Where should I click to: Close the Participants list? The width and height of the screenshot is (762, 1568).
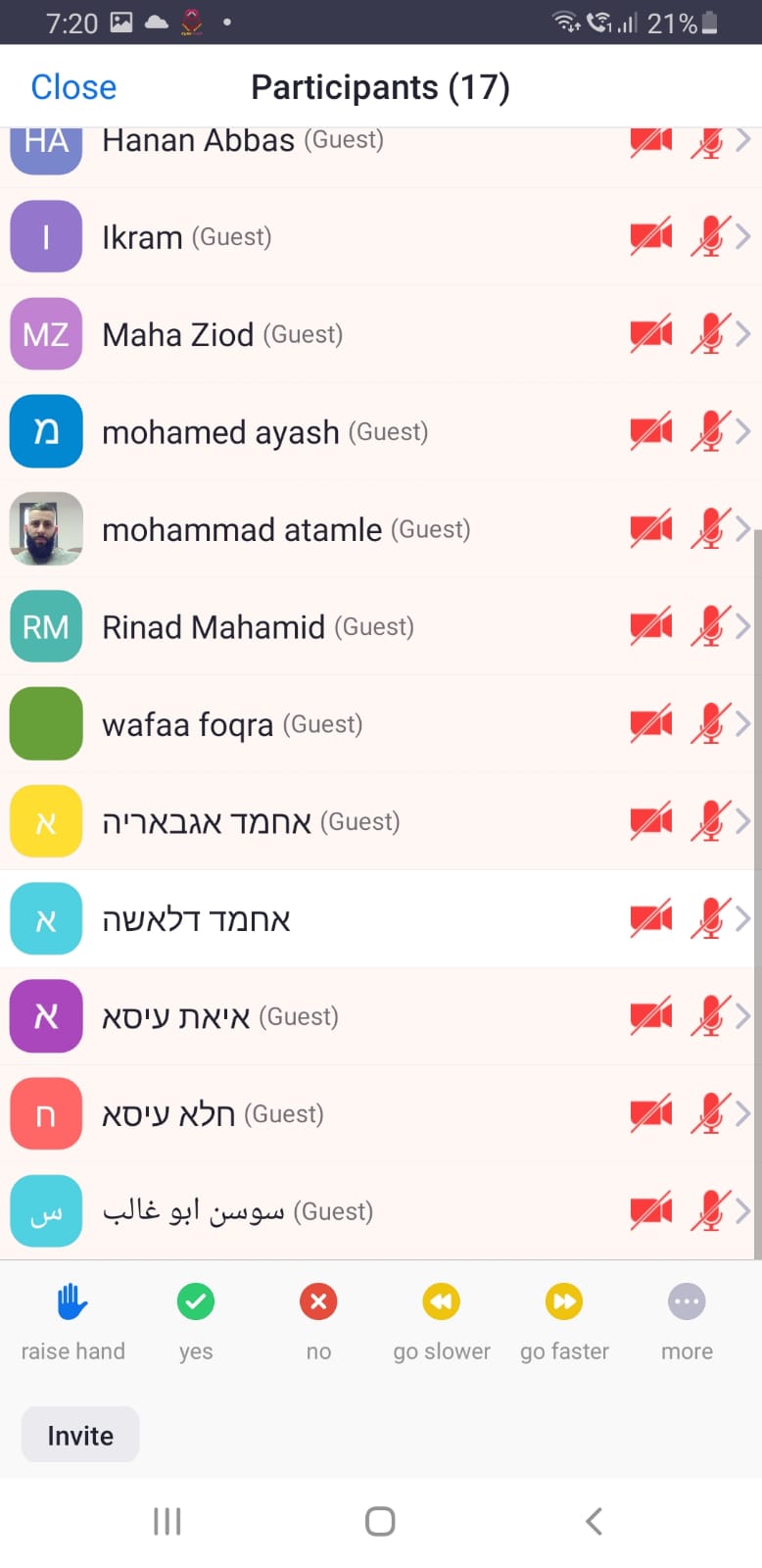[x=73, y=87]
